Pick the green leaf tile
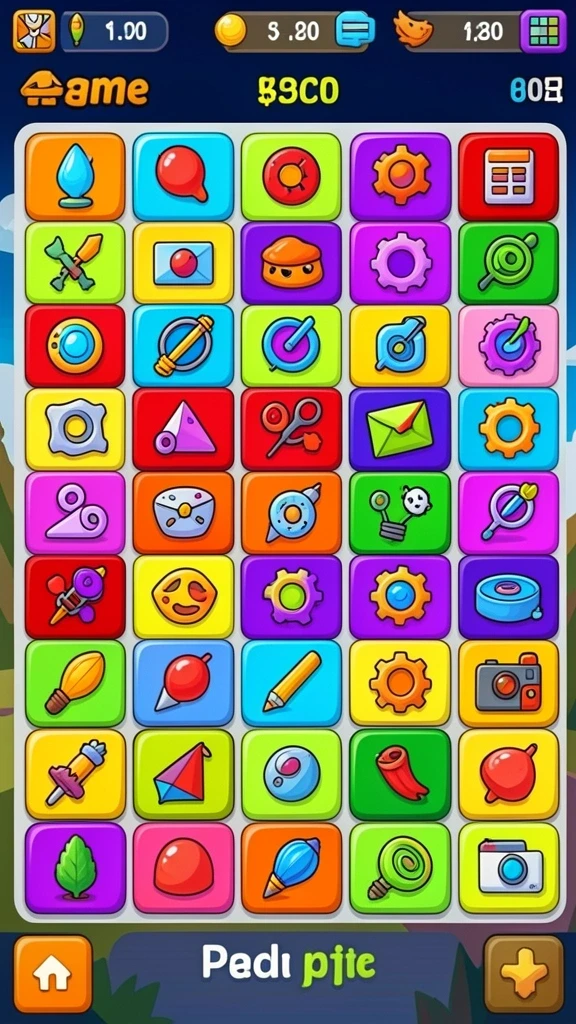576x1024 pixels. 75,868
